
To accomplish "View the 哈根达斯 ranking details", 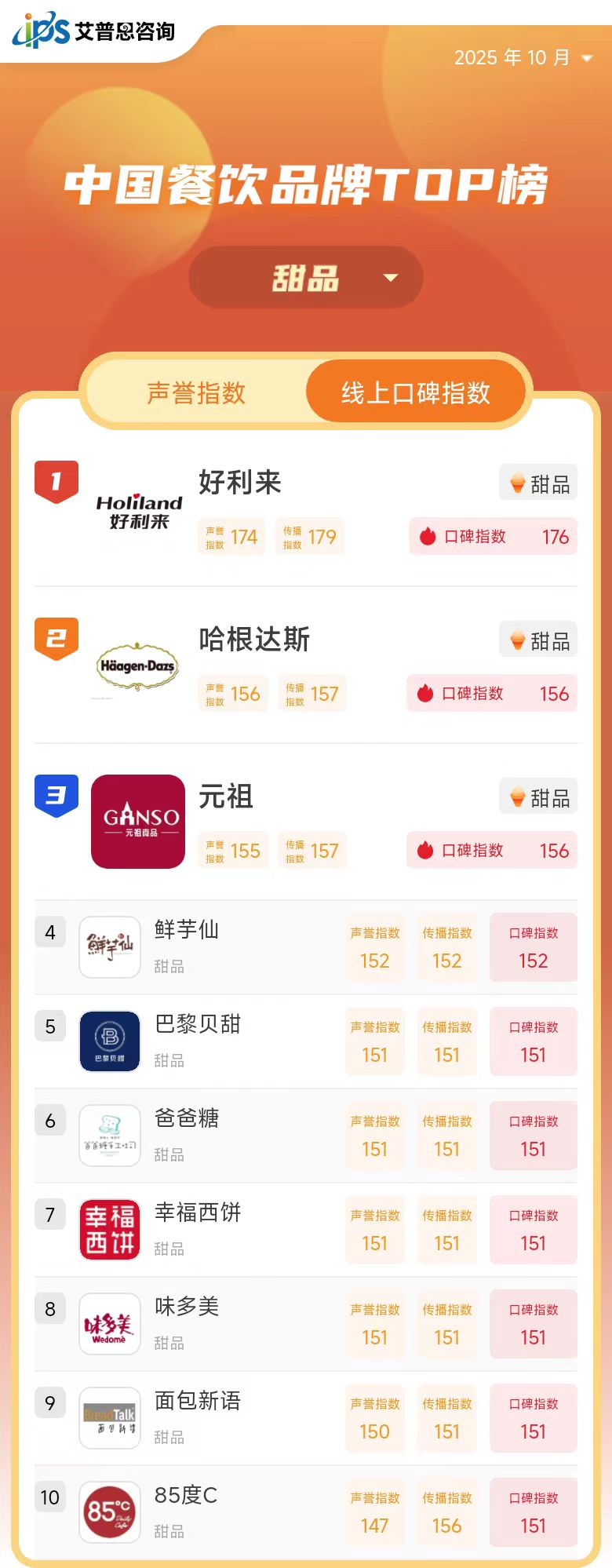I will pyautogui.click(x=253, y=640).
